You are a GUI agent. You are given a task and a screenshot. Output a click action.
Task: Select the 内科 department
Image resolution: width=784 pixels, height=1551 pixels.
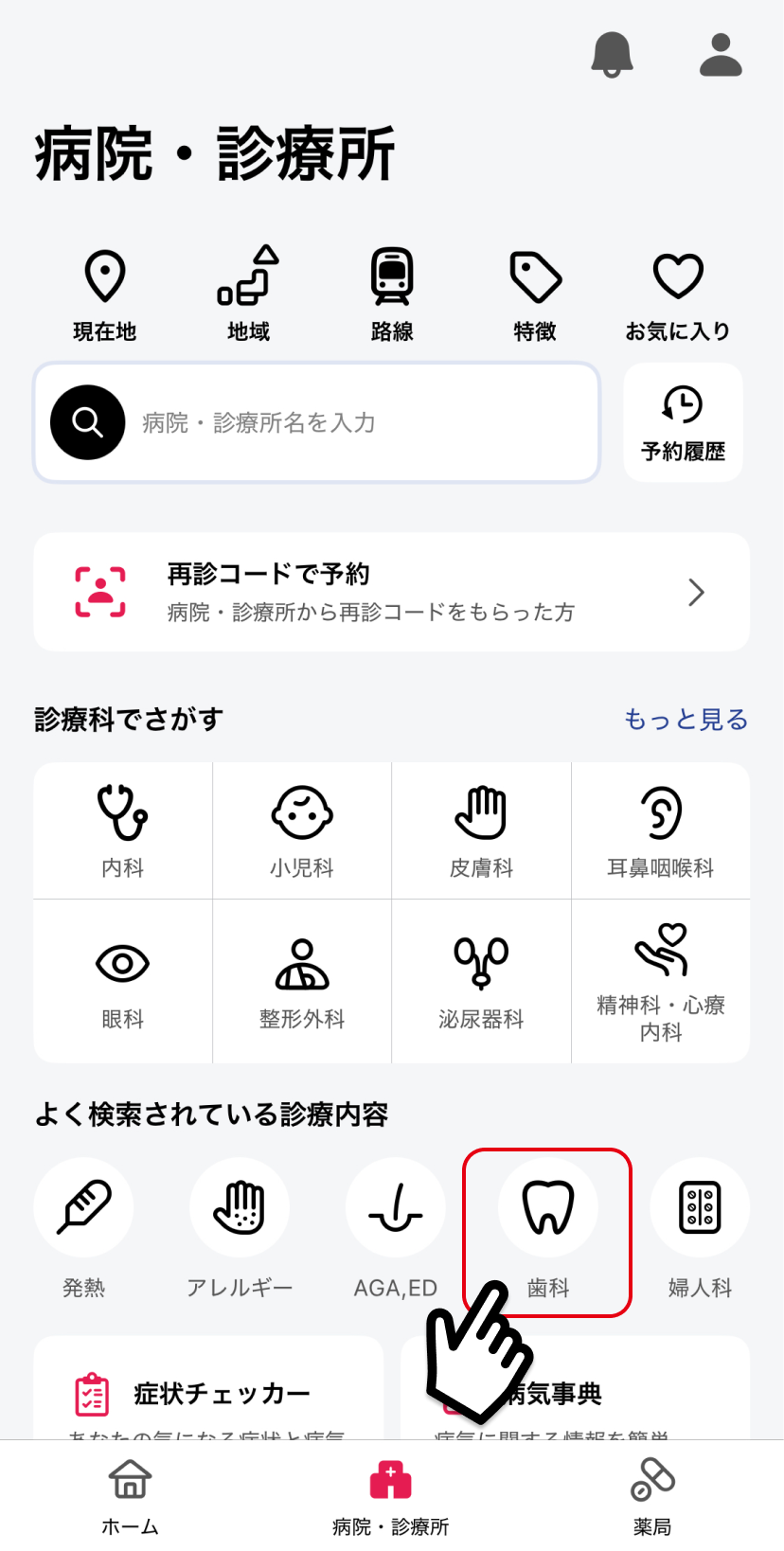coord(123,830)
